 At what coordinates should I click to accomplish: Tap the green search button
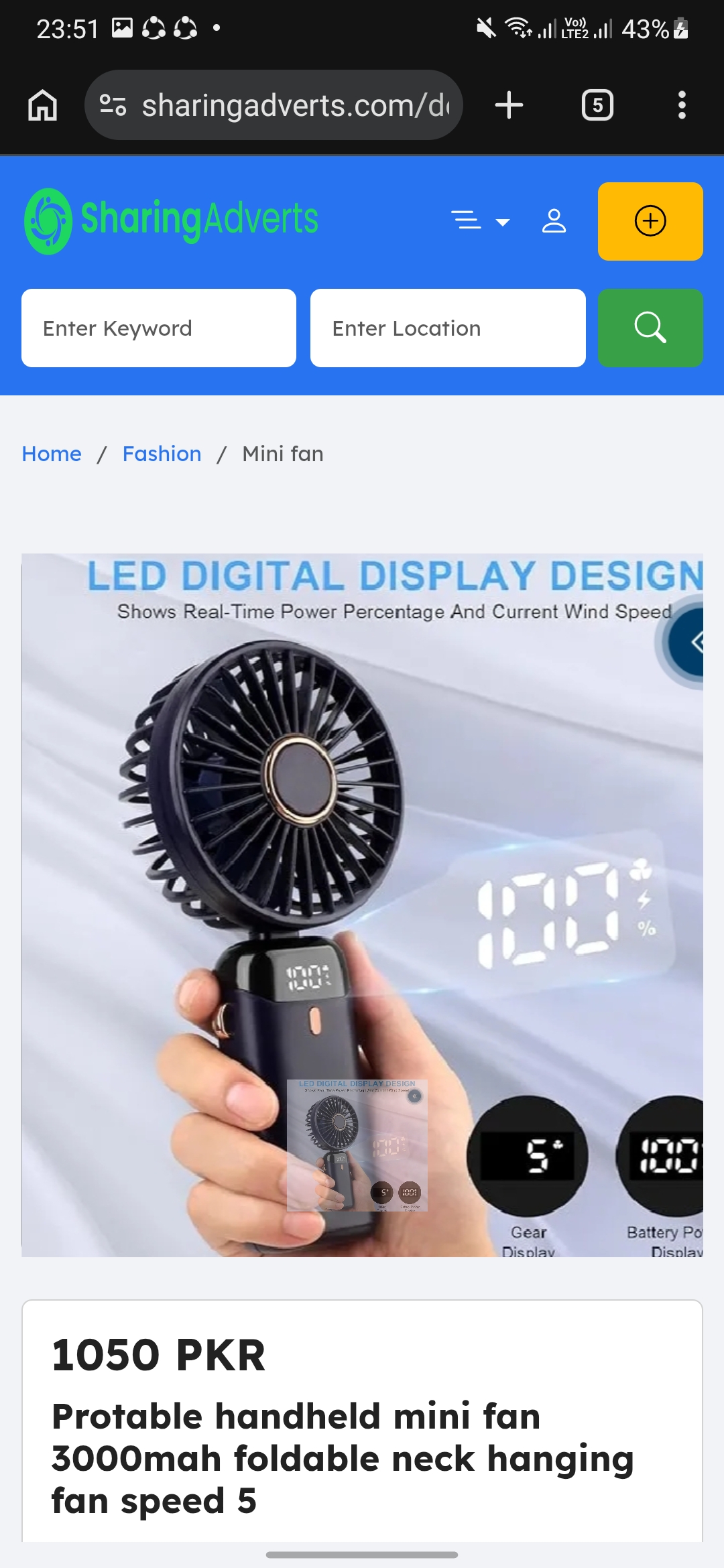coord(650,328)
